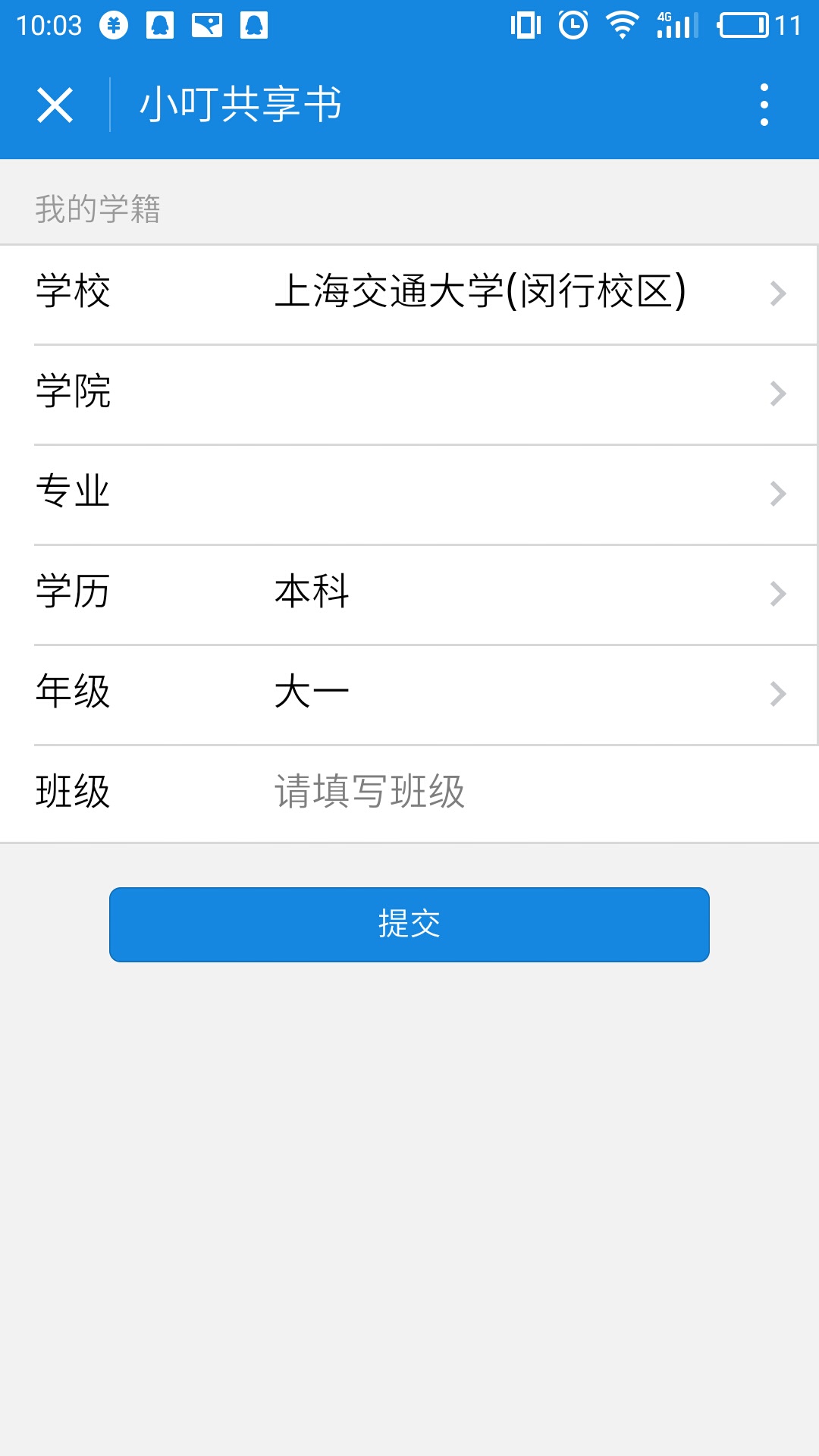Change 学历 from 本科

click(x=409, y=594)
